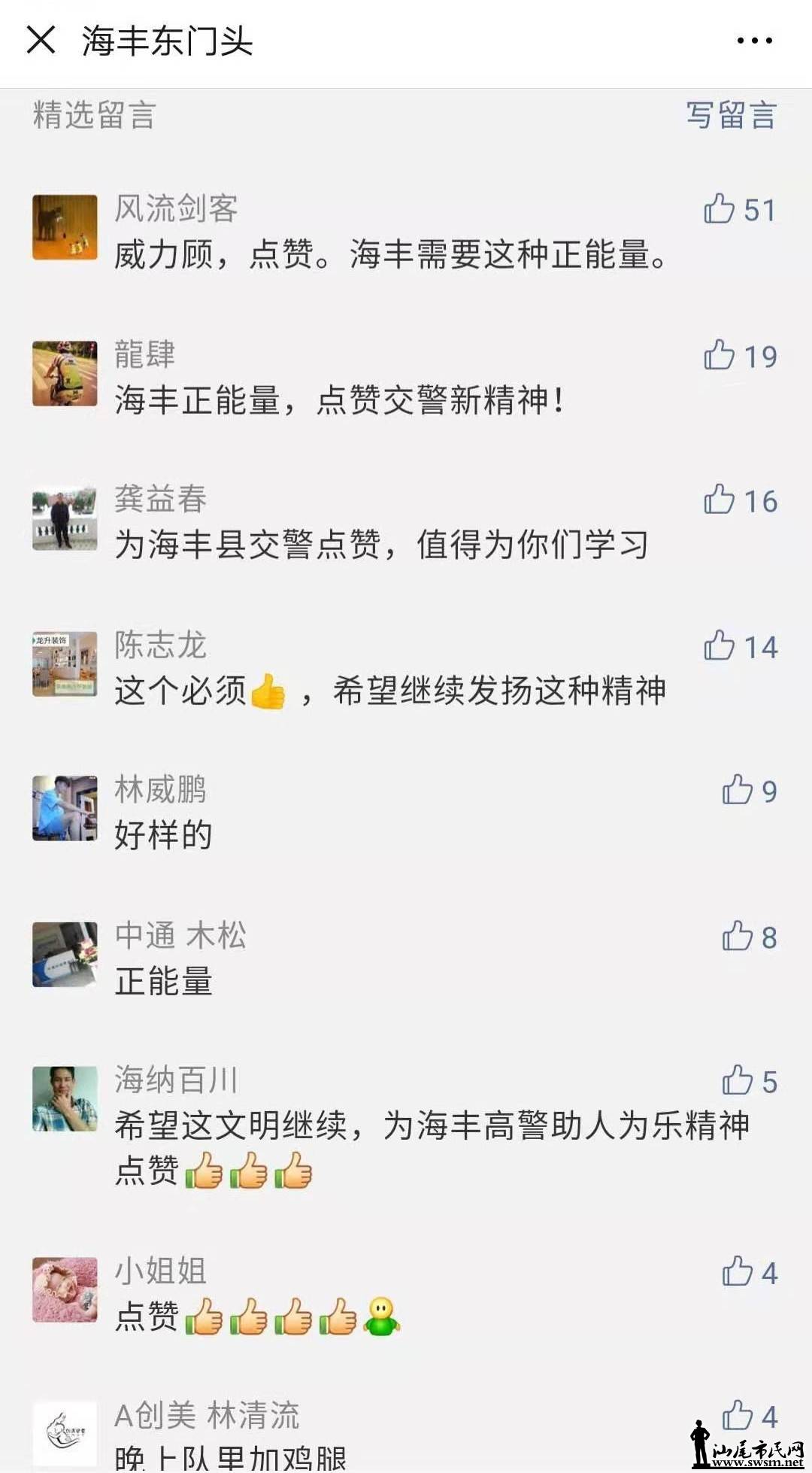Like 小姐姐's comment

(738, 1272)
